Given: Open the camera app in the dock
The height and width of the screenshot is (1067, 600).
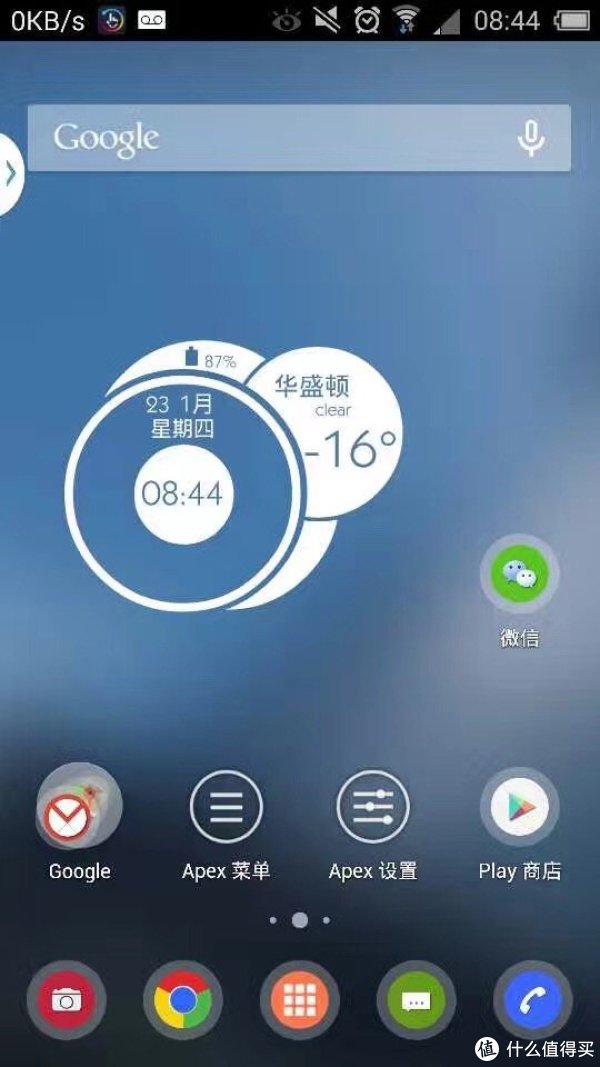Looking at the screenshot, I should pyautogui.click(x=65, y=1000).
